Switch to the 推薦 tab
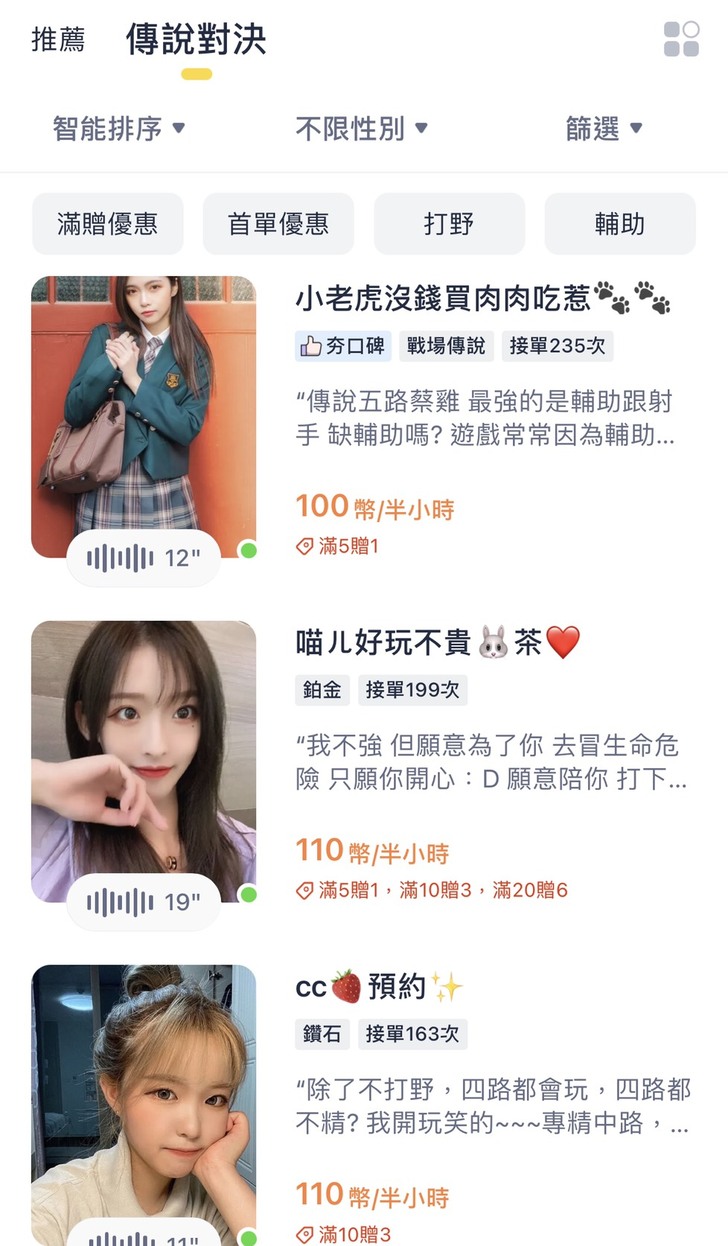Screen dimensions: 728x1246 [58, 40]
